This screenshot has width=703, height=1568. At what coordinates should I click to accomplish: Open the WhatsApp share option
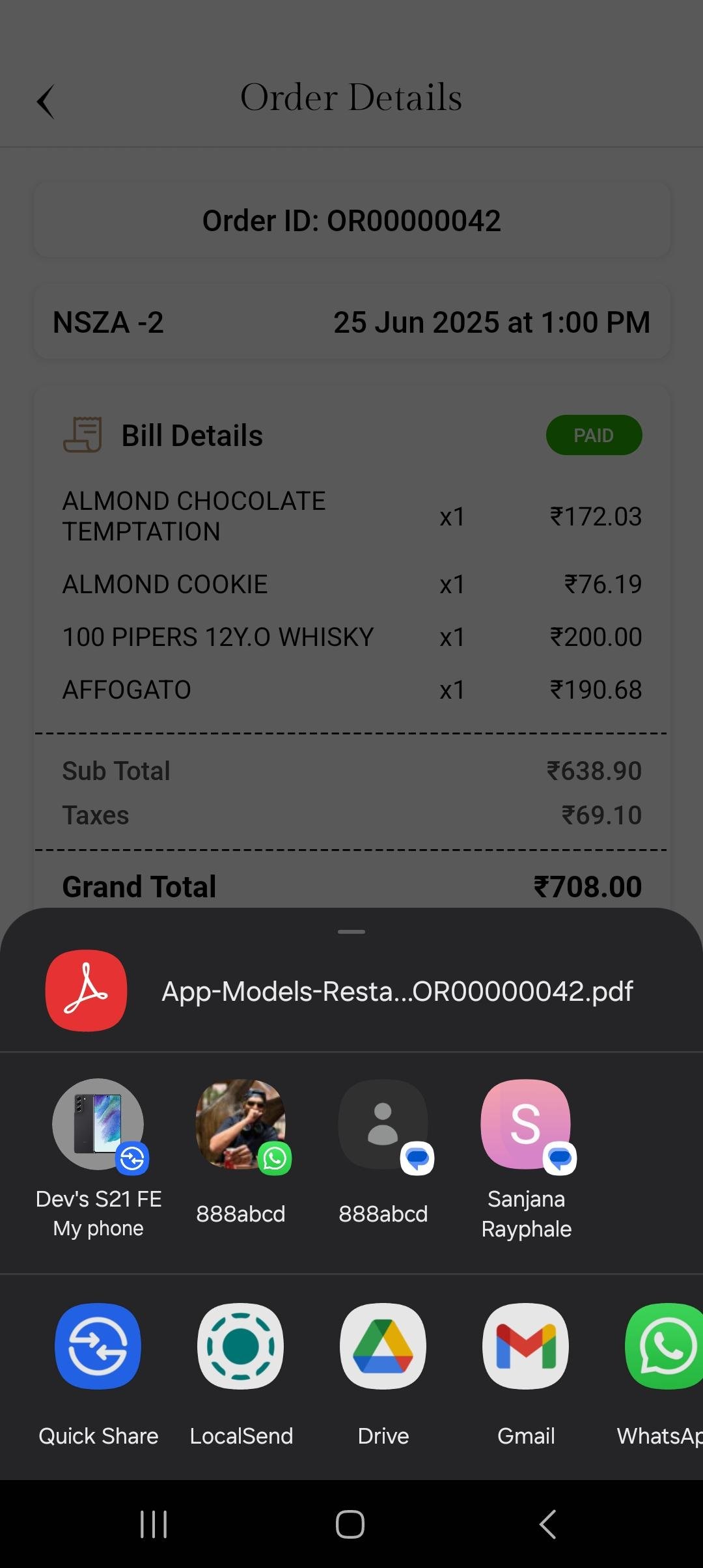(665, 1347)
